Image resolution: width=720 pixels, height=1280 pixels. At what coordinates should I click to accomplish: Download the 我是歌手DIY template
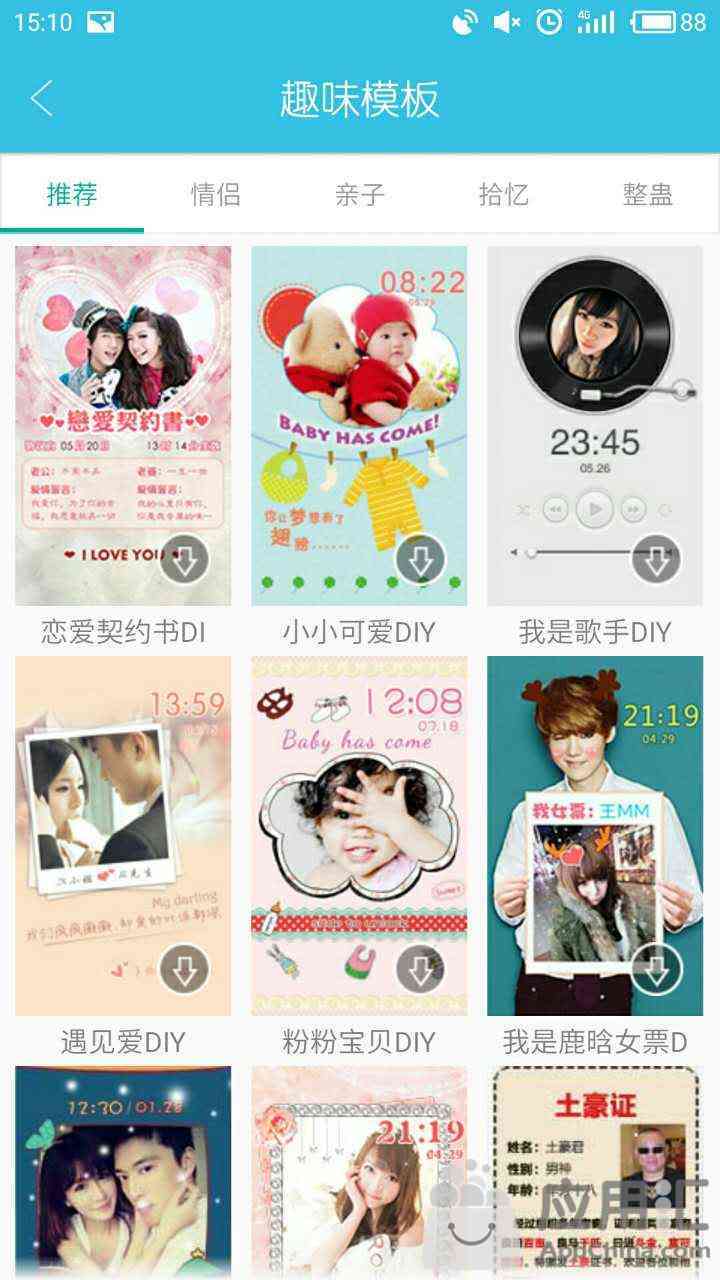pyautogui.click(x=656, y=561)
